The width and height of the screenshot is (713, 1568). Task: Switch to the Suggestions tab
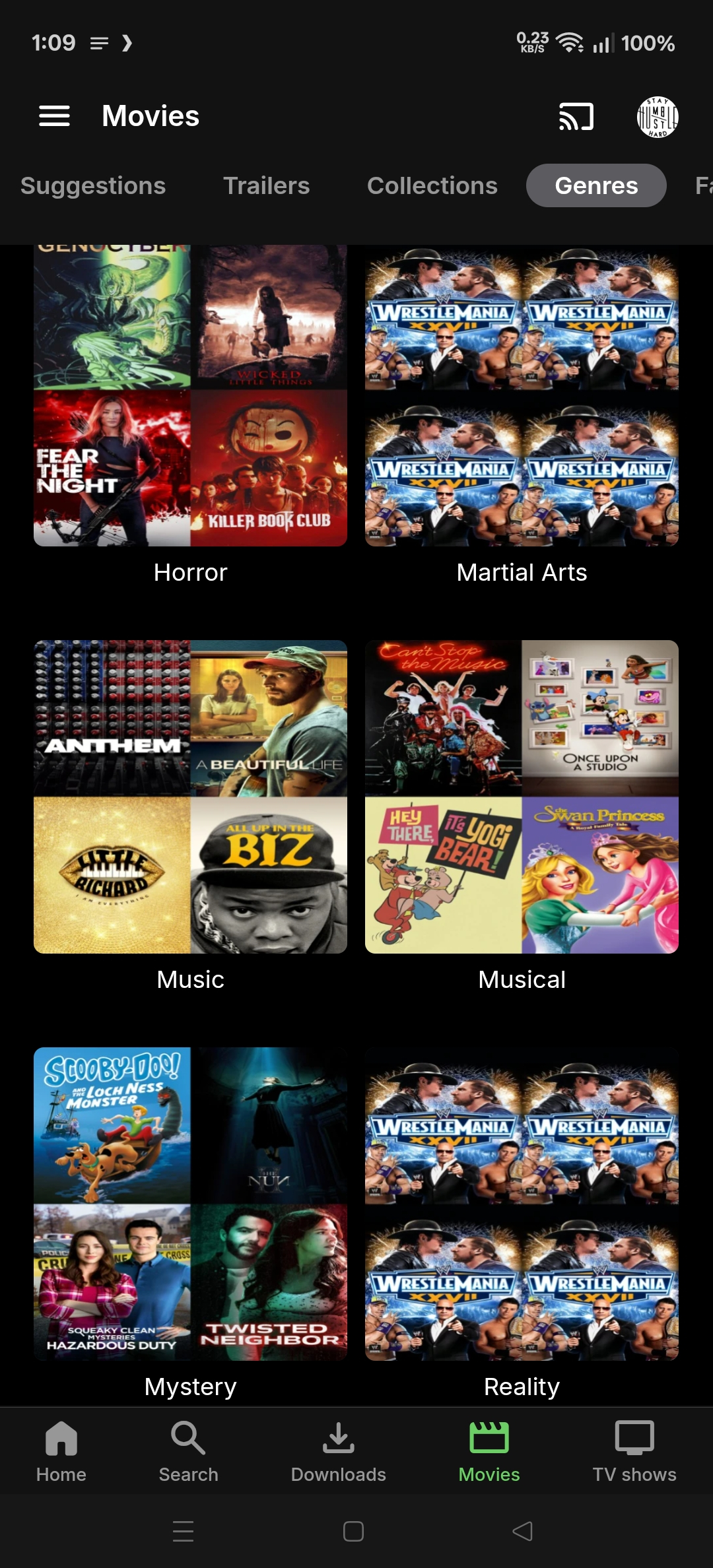[x=93, y=186]
